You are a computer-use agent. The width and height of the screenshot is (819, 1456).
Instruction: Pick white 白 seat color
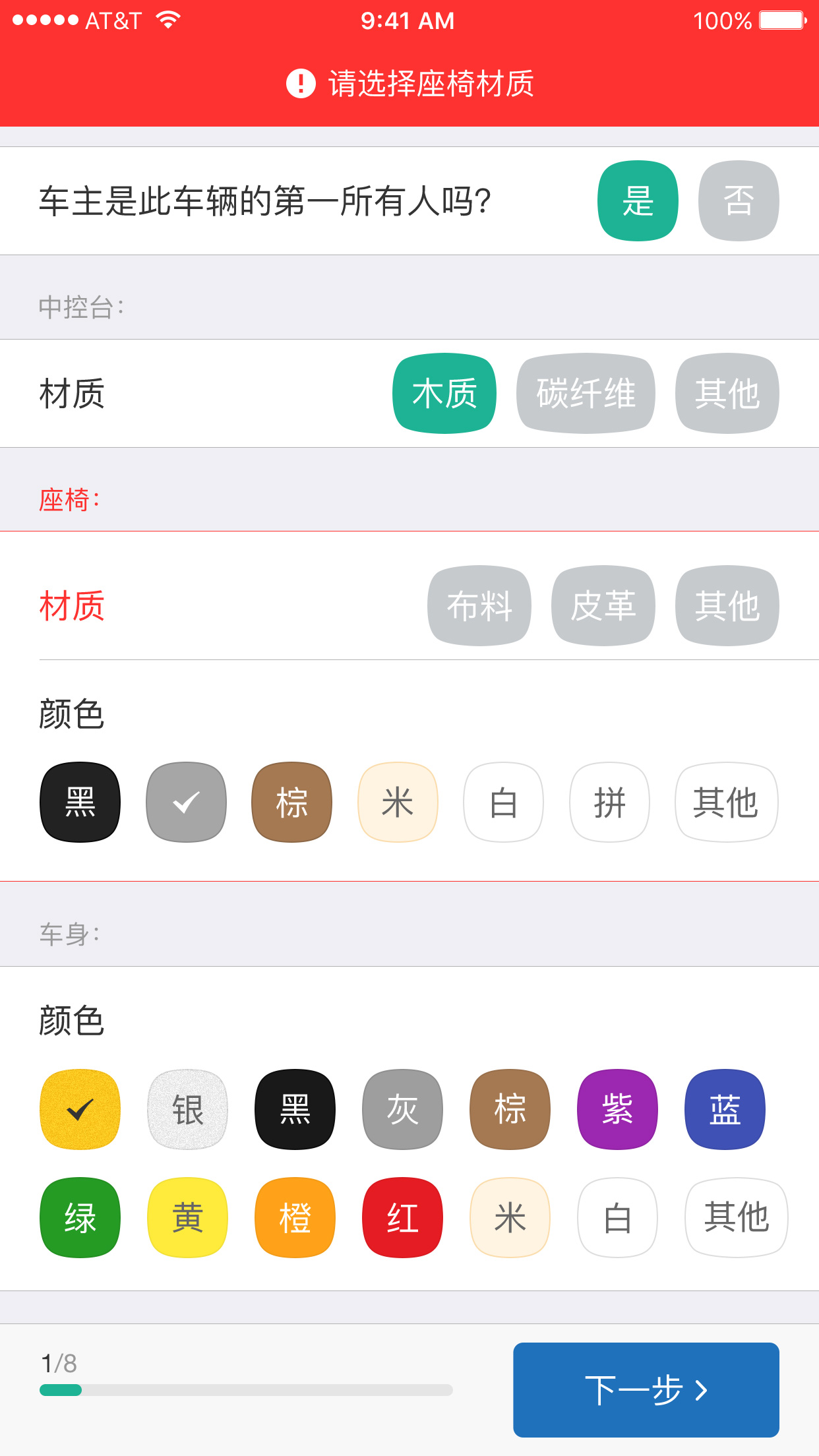(504, 802)
